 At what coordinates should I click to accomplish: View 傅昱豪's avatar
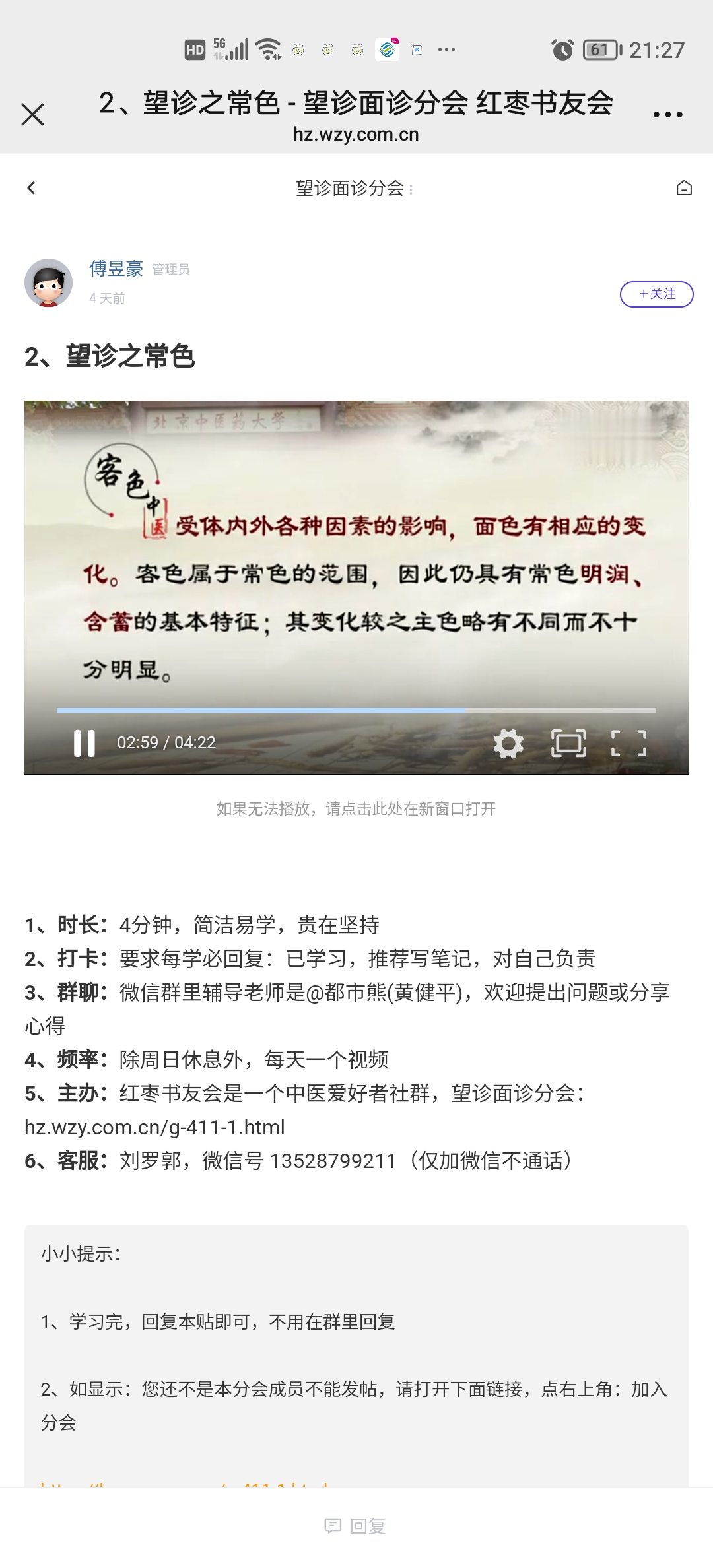49,283
